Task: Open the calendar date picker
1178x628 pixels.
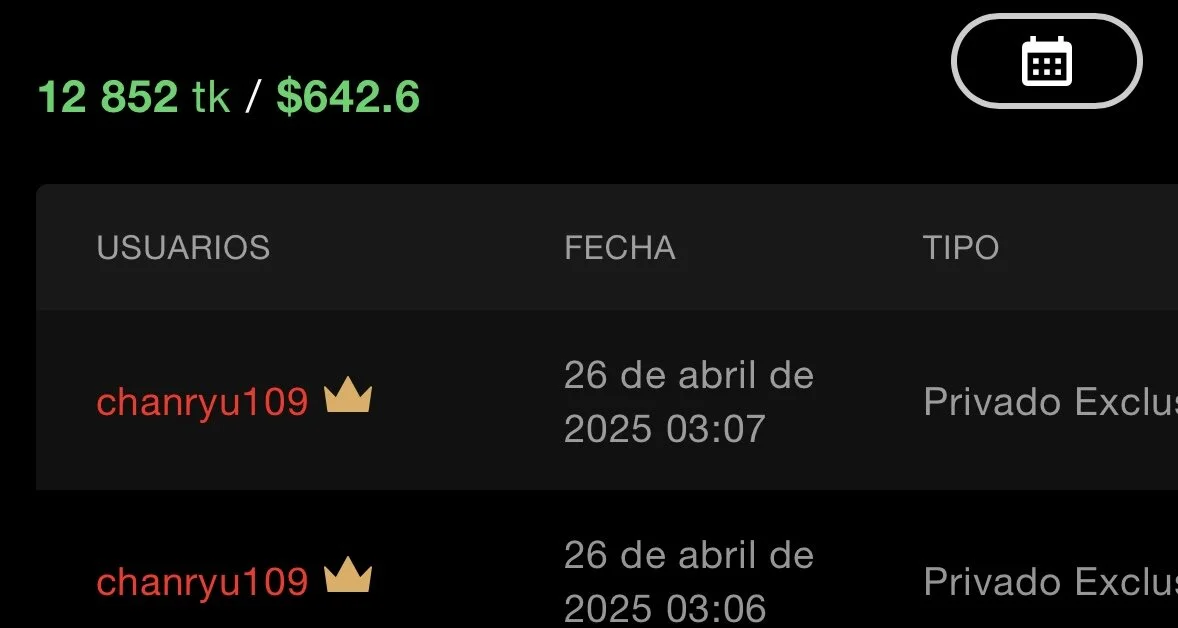Action: point(1046,61)
